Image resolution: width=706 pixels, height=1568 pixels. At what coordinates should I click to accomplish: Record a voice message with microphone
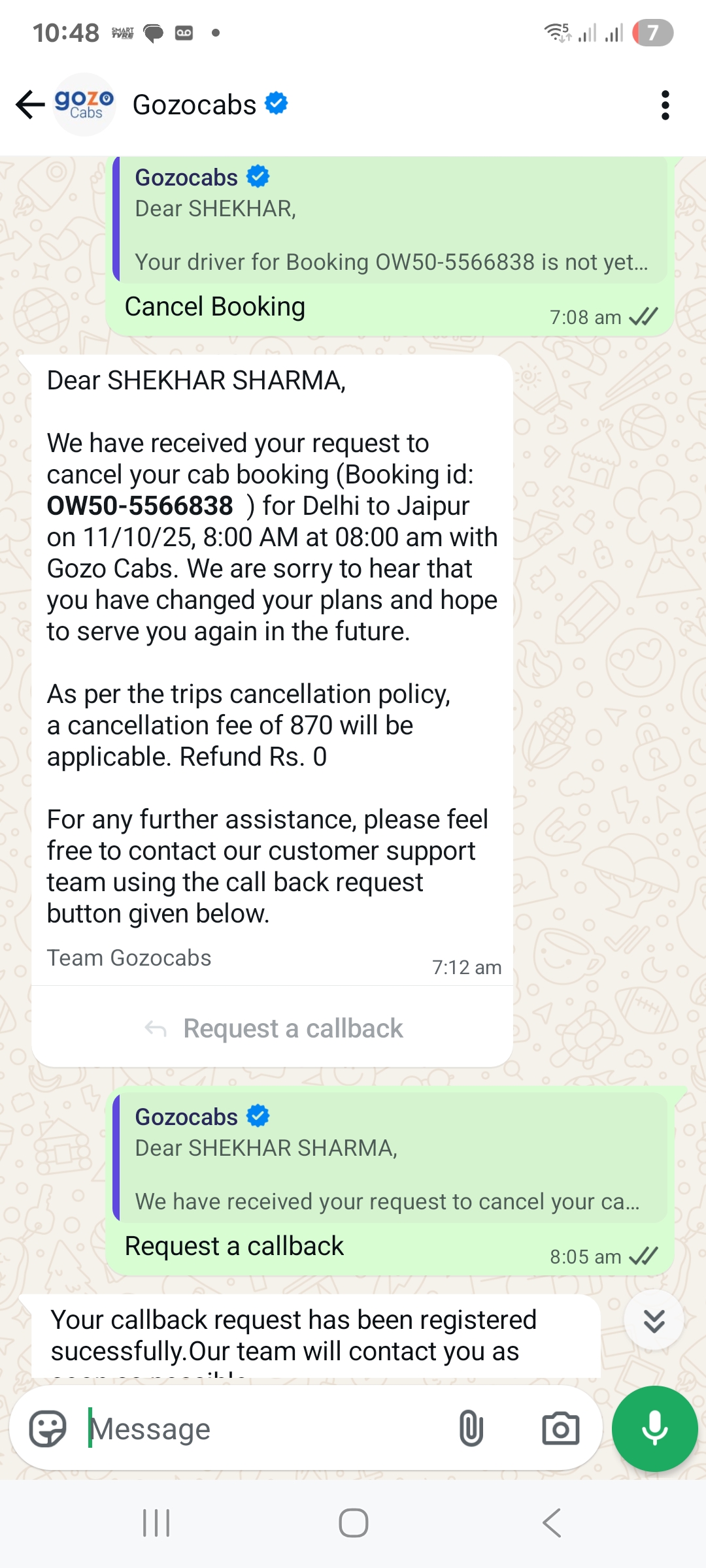[654, 1429]
